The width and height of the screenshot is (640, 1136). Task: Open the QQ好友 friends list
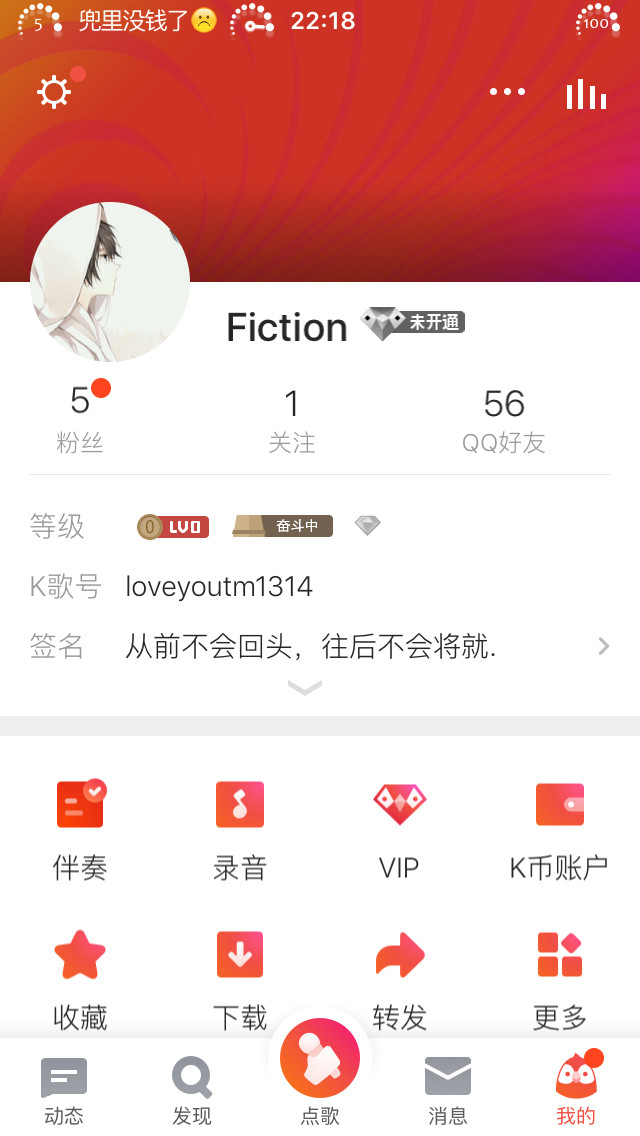click(x=504, y=420)
